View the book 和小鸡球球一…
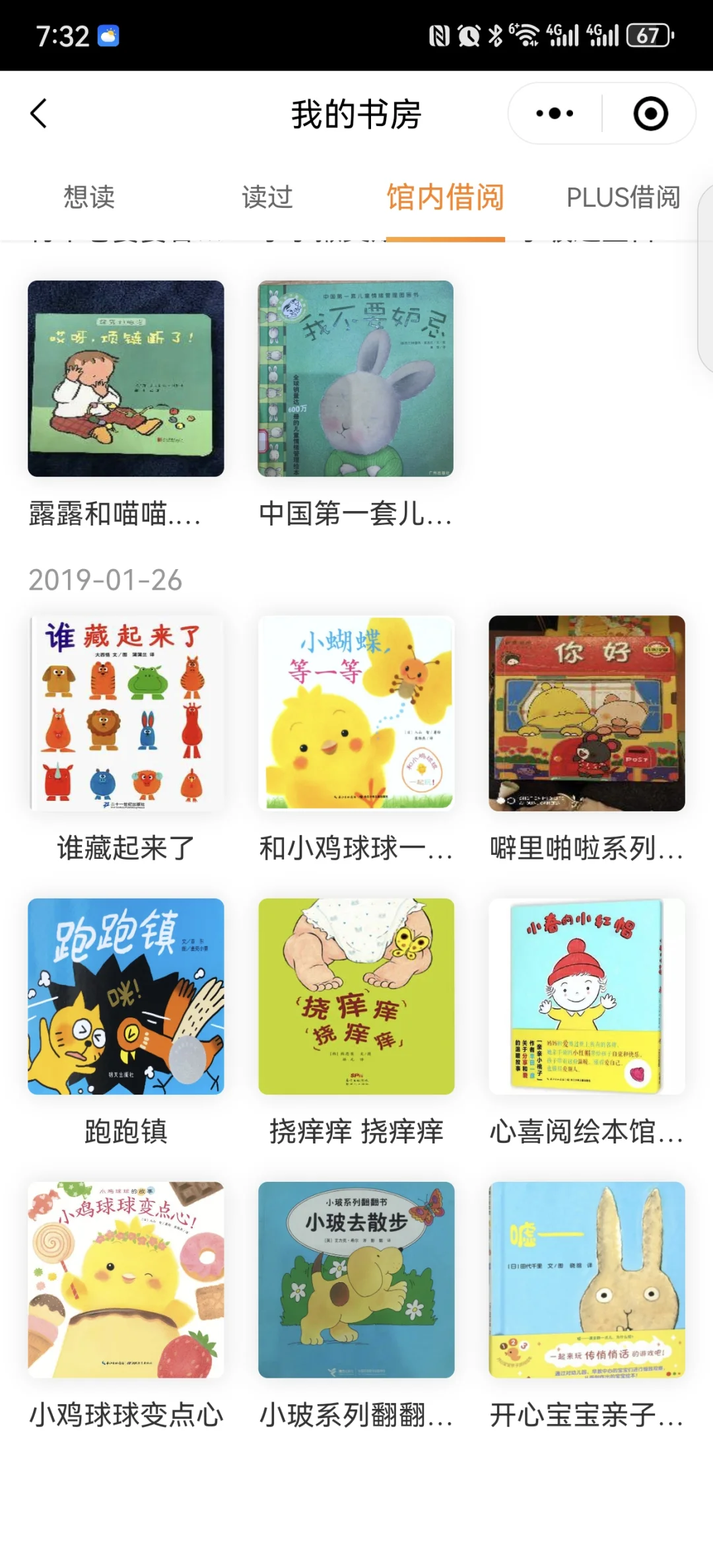Image resolution: width=713 pixels, height=1568 pixels. point(356,713)
